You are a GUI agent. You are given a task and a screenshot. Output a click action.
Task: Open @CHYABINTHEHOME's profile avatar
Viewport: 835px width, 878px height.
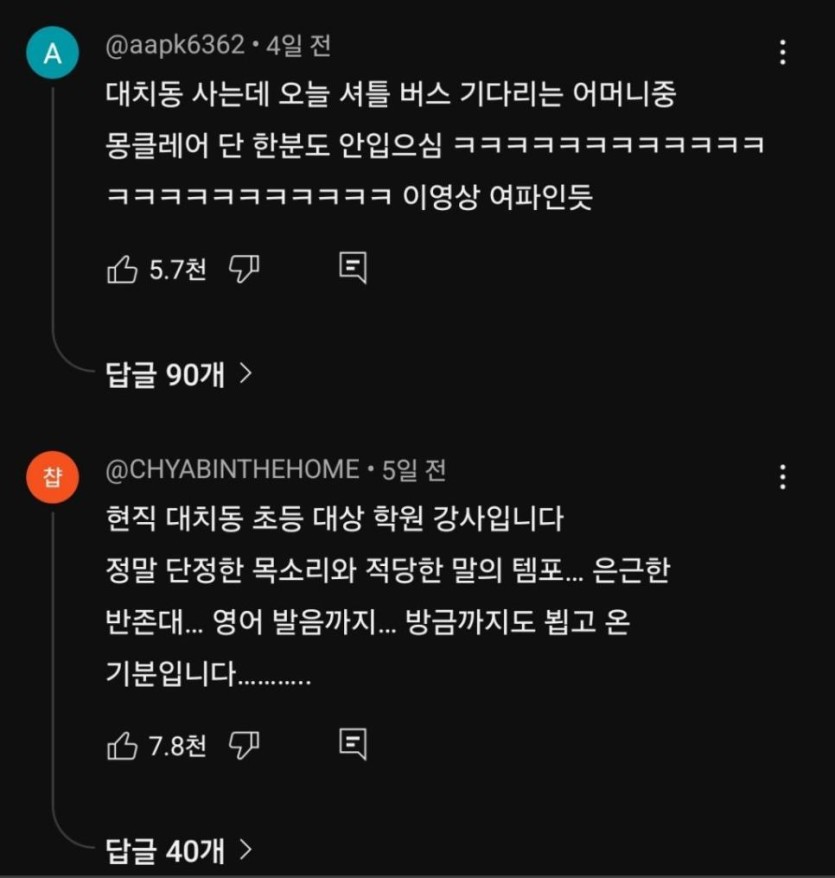[x=51, y=476]
